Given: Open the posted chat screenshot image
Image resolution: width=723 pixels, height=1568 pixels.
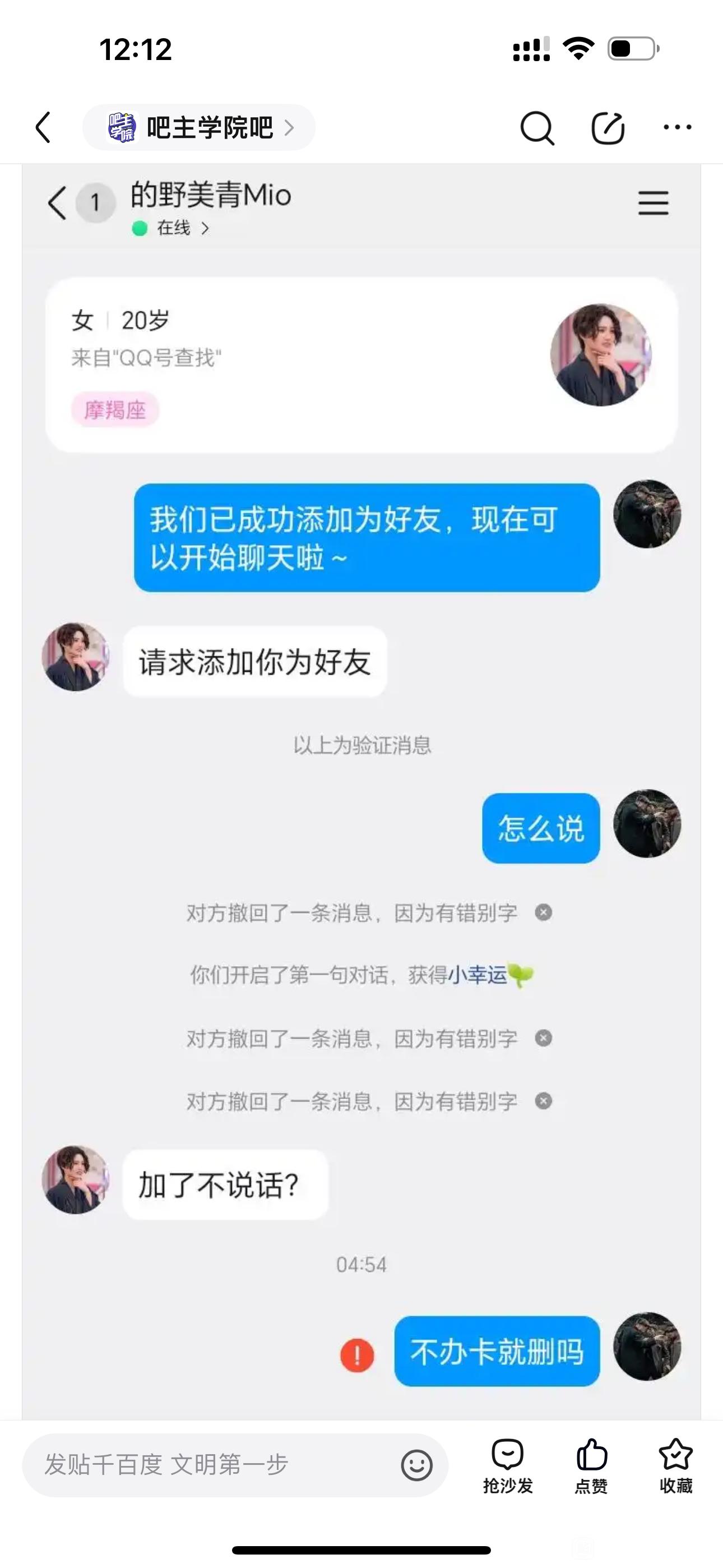Looking at the screenshot, I should coord(361,791).
